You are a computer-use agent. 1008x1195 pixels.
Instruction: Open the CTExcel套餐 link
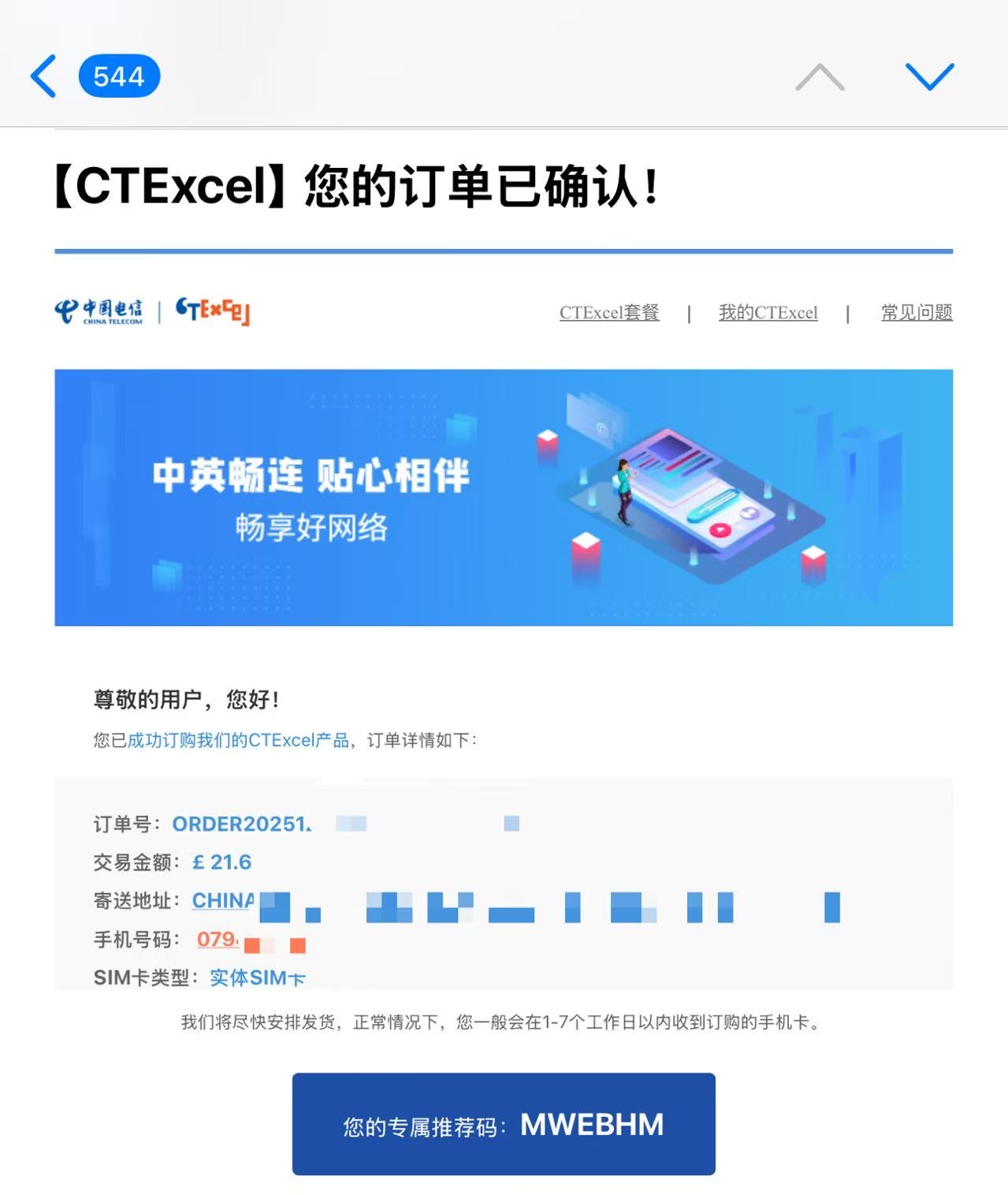609,312
